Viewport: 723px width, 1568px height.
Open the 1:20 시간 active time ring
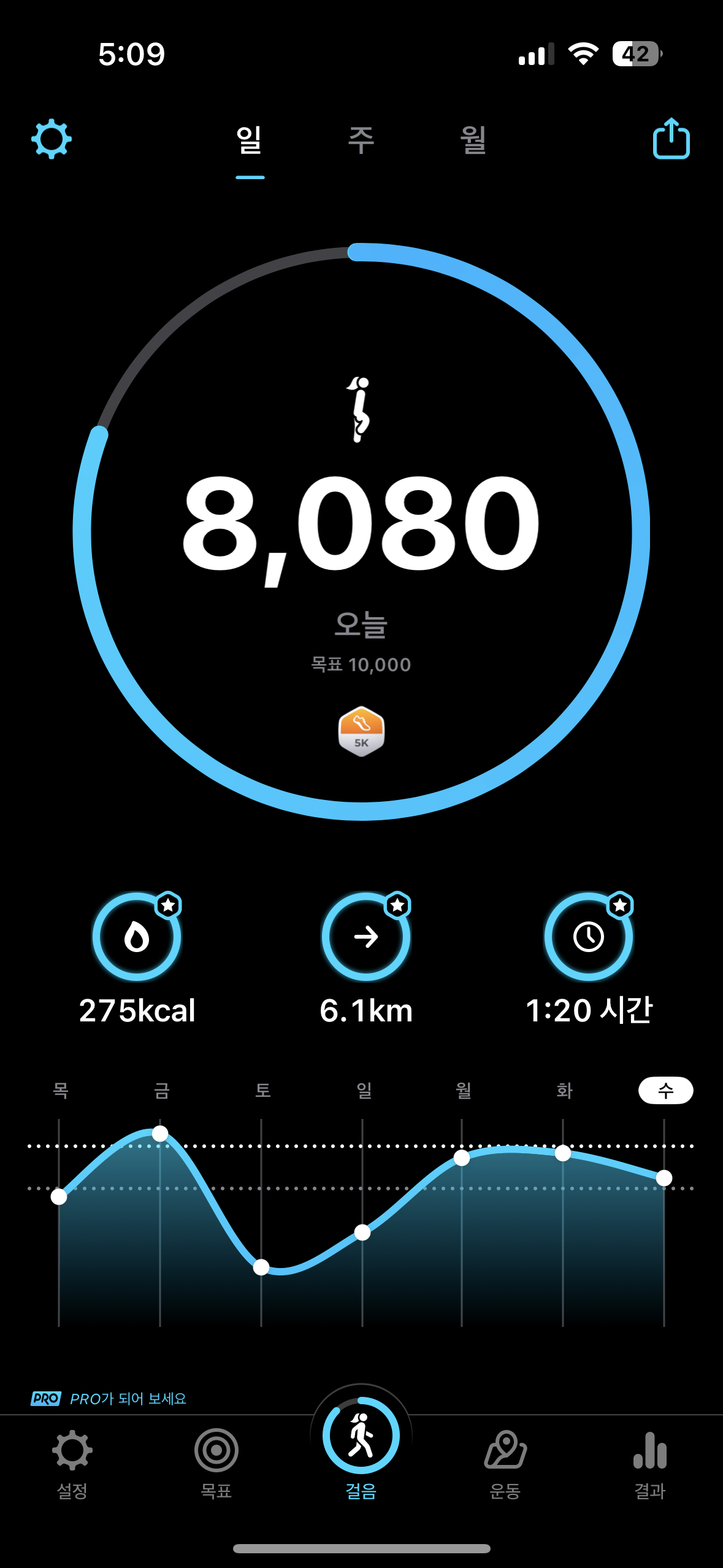[589, 937]
